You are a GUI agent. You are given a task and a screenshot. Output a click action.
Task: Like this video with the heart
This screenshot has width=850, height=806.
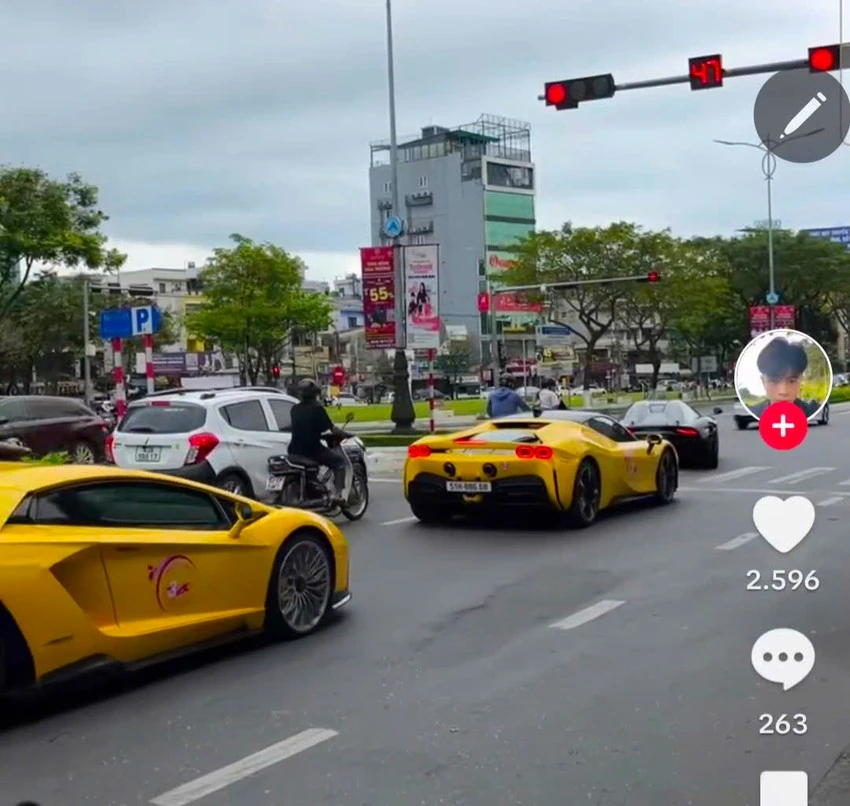(783, 523)
